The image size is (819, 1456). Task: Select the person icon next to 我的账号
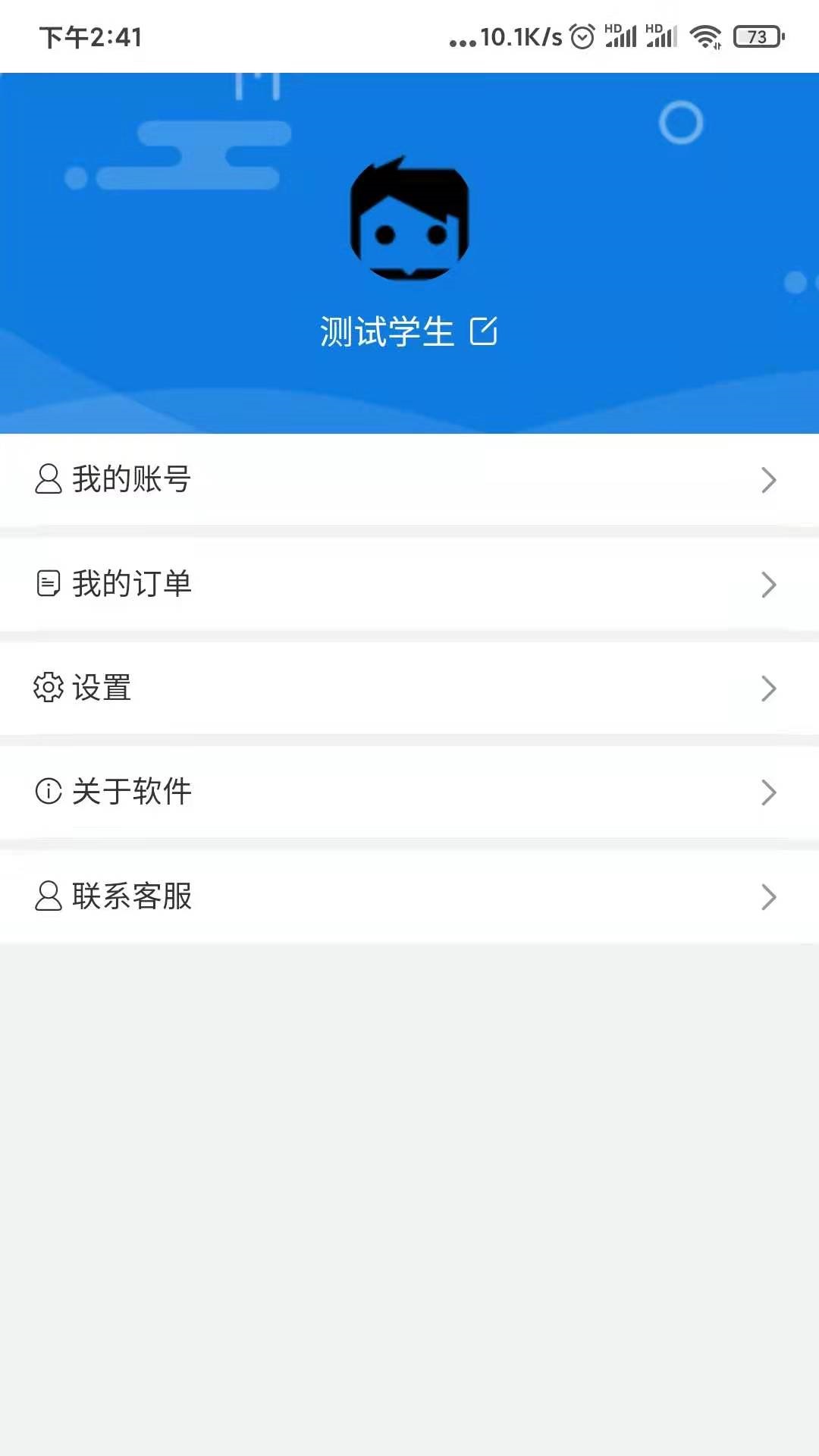point(48,479)
